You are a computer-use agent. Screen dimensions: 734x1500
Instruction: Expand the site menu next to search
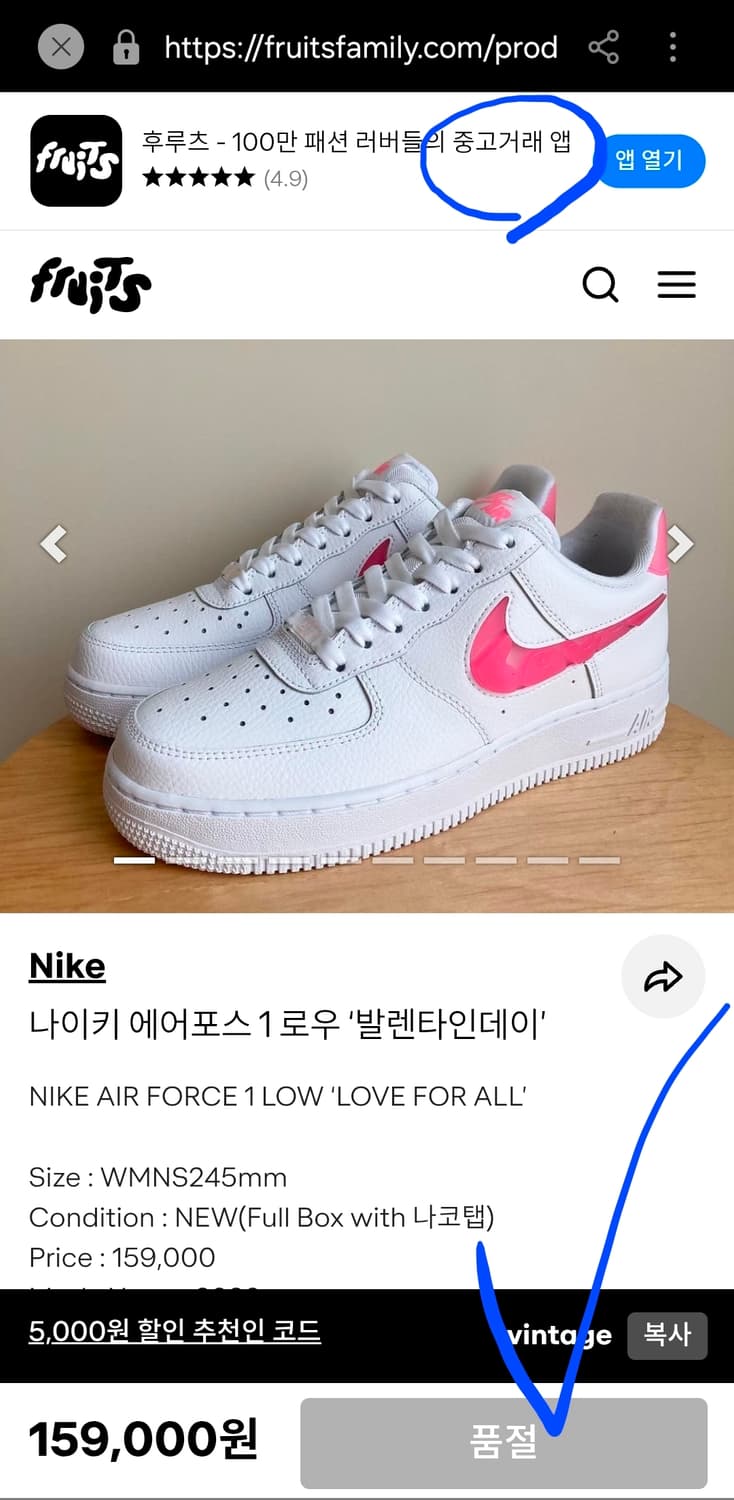coord(677,285)
